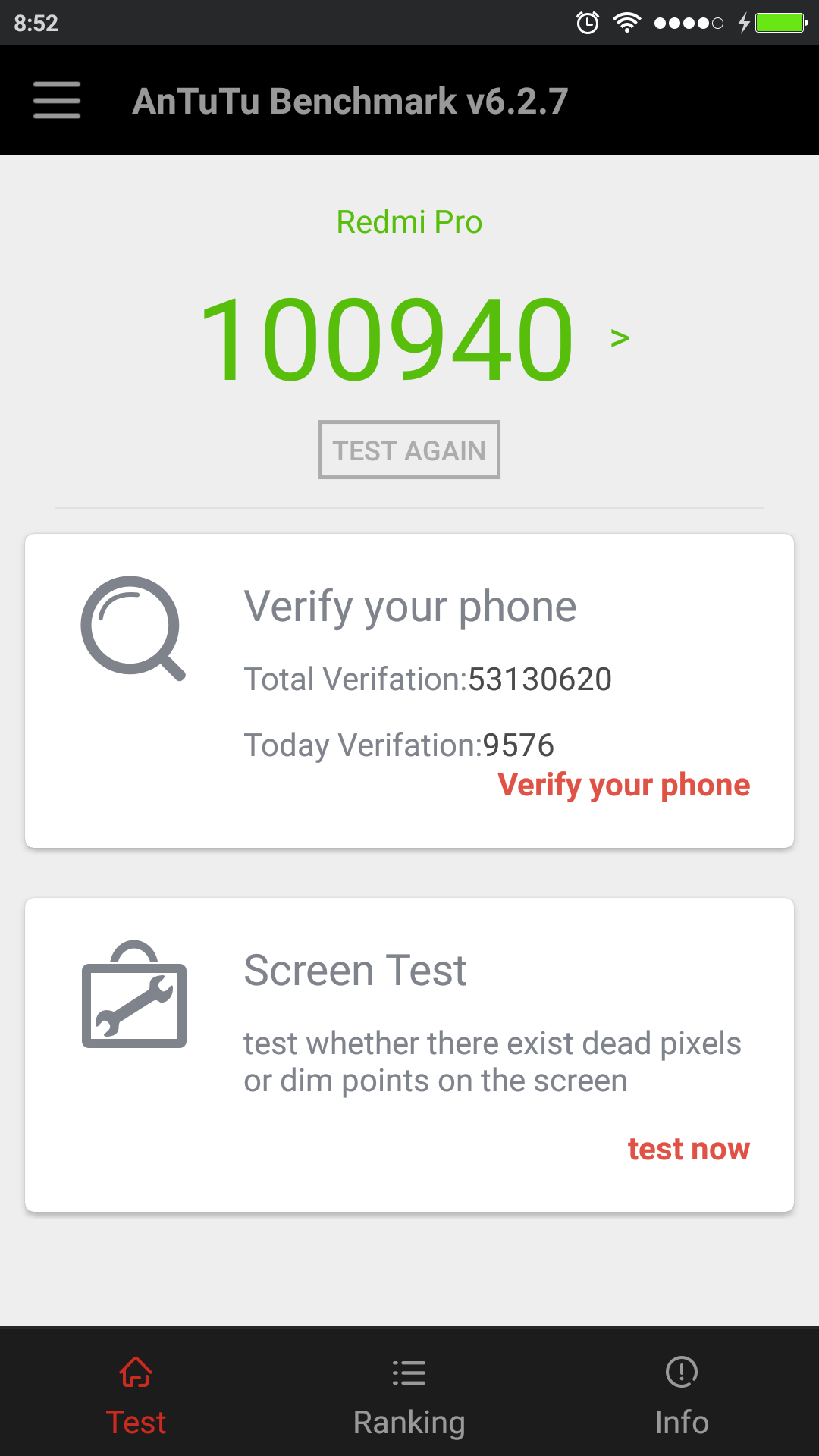Select the Test tab
The image size is (819, 1456).
136,1397
